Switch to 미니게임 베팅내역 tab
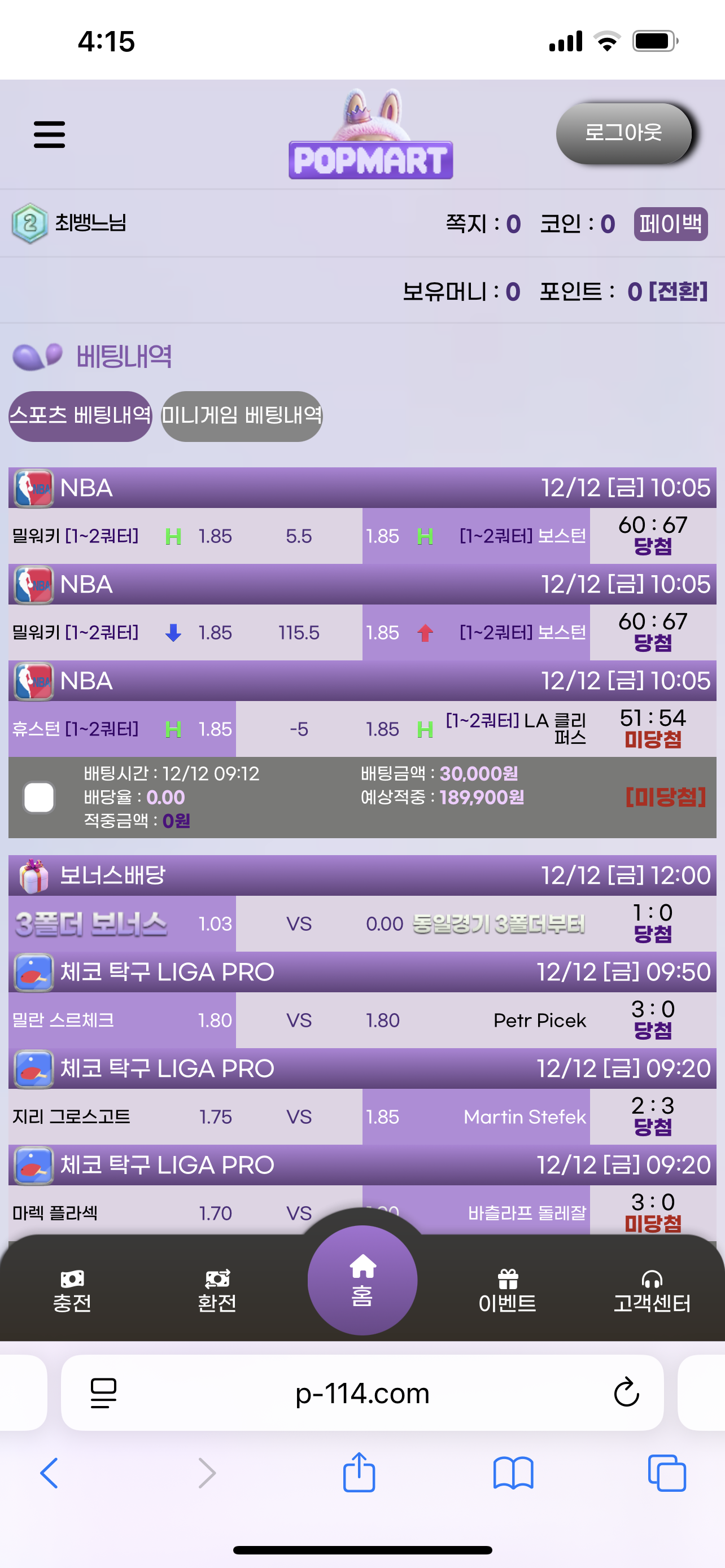 coord(242,417)
